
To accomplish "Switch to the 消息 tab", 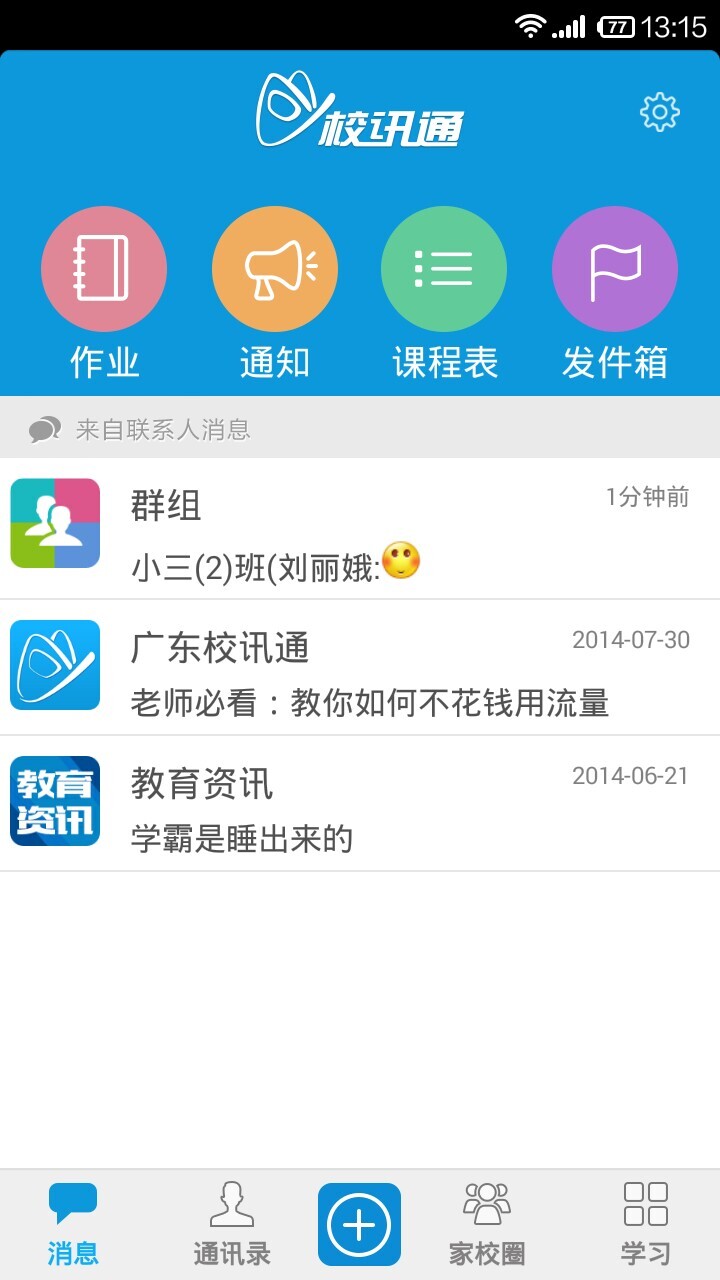I will click(x=73, y=1225).
